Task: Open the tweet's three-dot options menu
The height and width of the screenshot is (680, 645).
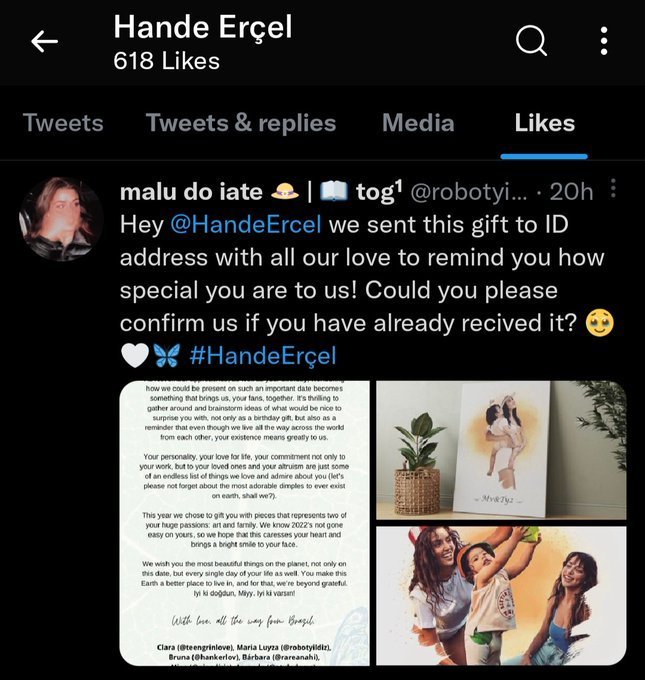Action: (614, 189)
